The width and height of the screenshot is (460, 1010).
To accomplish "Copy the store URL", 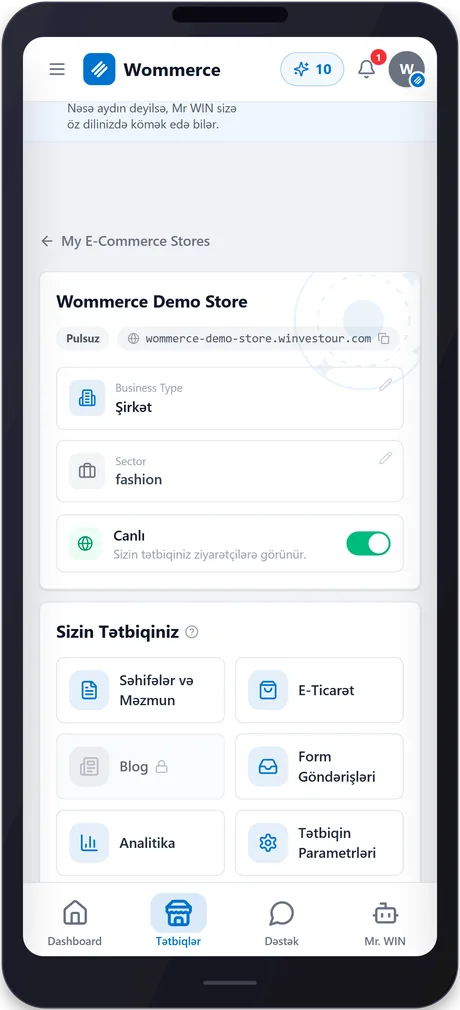I will pos(384,339).
